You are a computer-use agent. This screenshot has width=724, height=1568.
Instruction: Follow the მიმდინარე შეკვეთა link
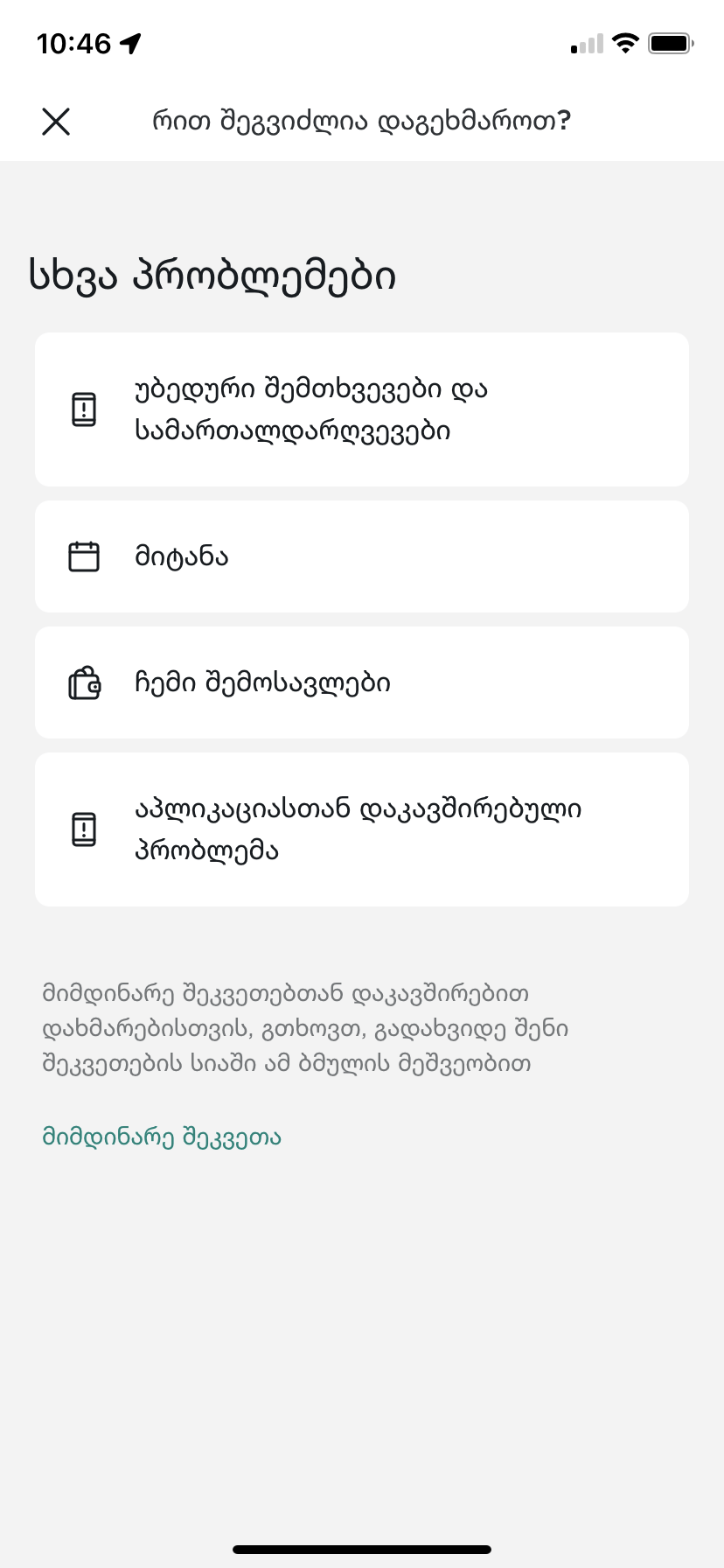[162, 1137]
